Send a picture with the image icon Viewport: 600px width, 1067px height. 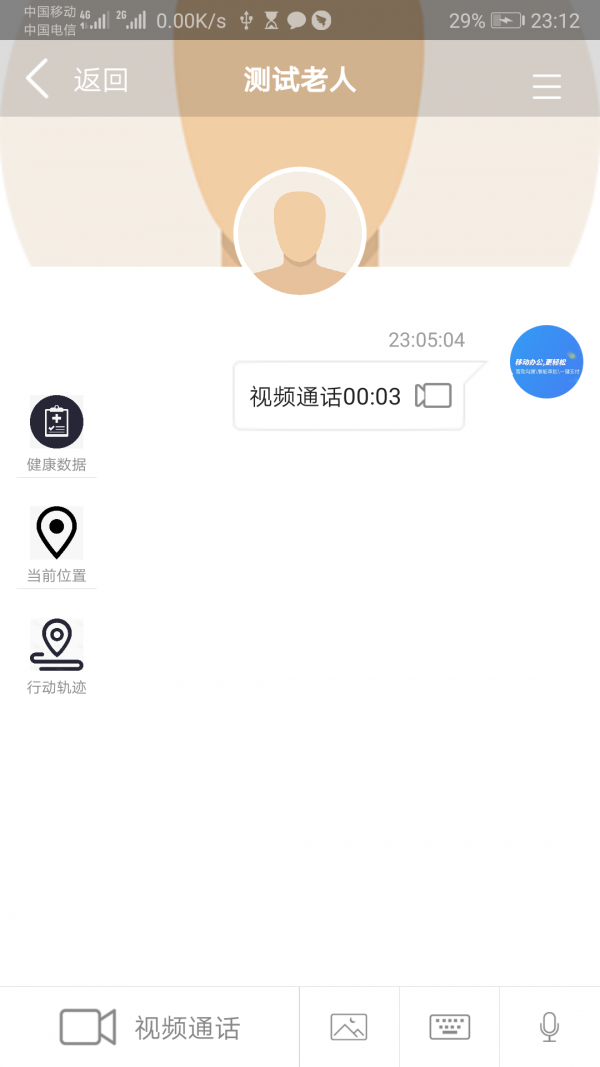(349, 1027)
